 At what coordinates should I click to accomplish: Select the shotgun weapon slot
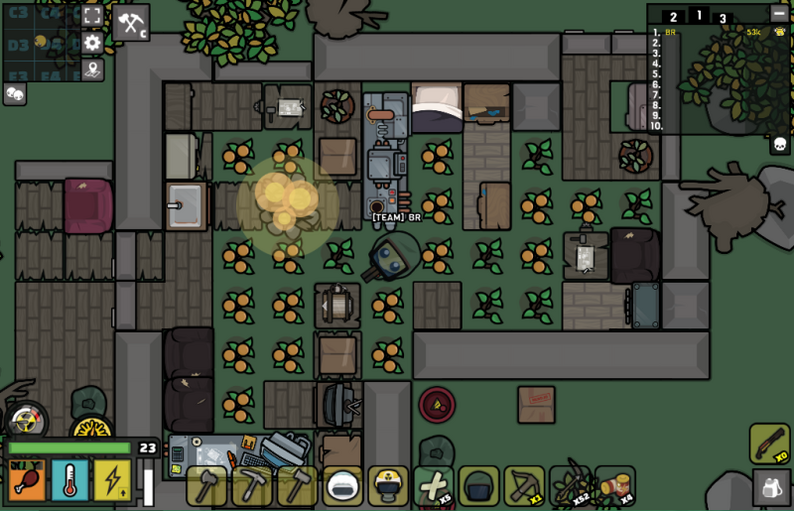click(770, 444)
